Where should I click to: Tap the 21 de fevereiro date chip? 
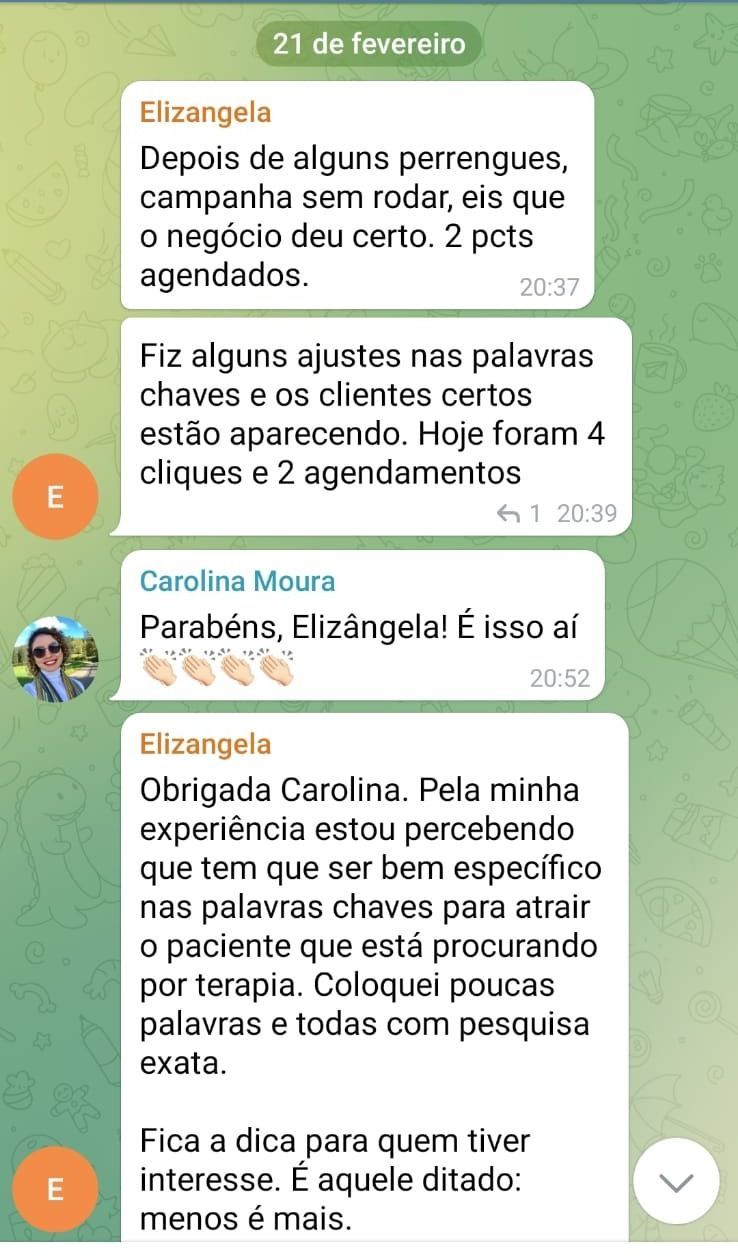(x=369, y=45)
